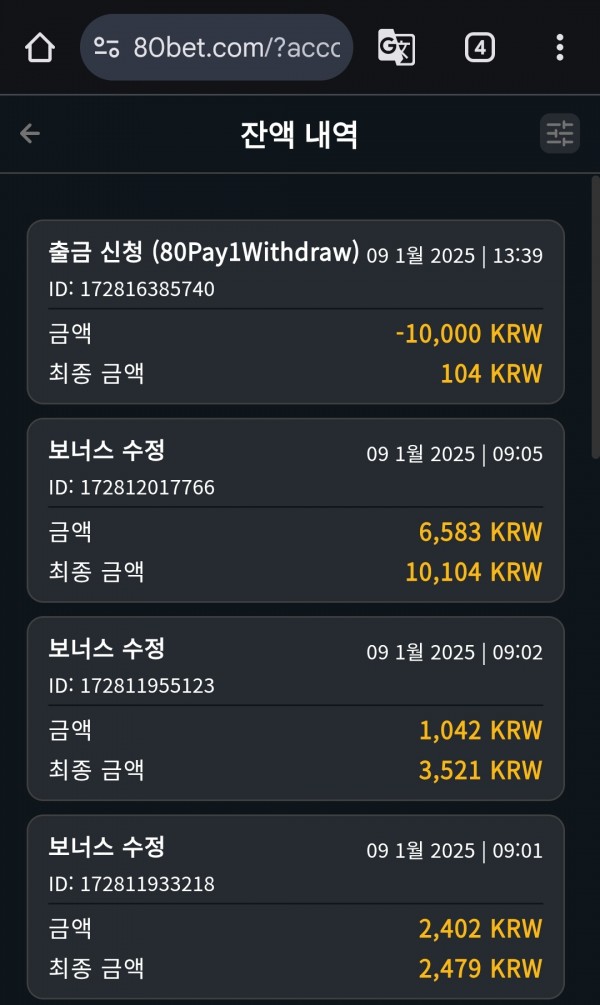Go back from 잔액 내역 page

(x=30, y=133)
